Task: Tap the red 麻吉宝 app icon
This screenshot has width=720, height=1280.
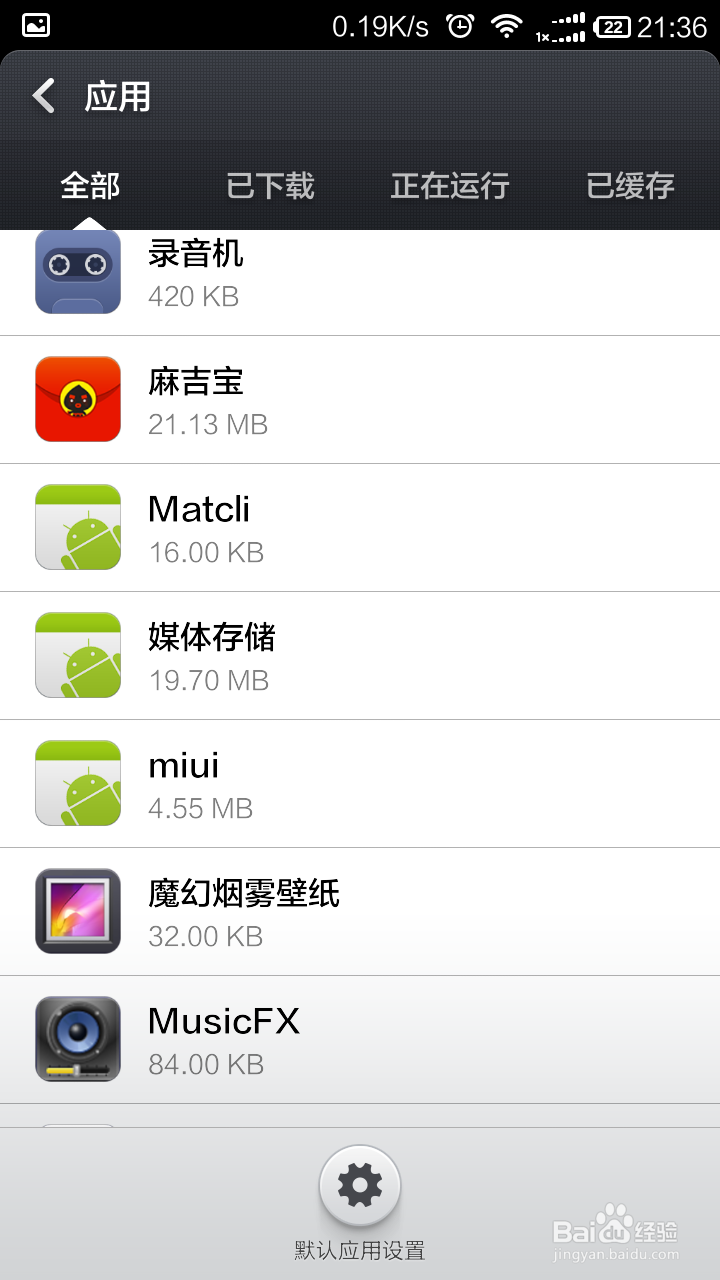Action: pos(77,399)
